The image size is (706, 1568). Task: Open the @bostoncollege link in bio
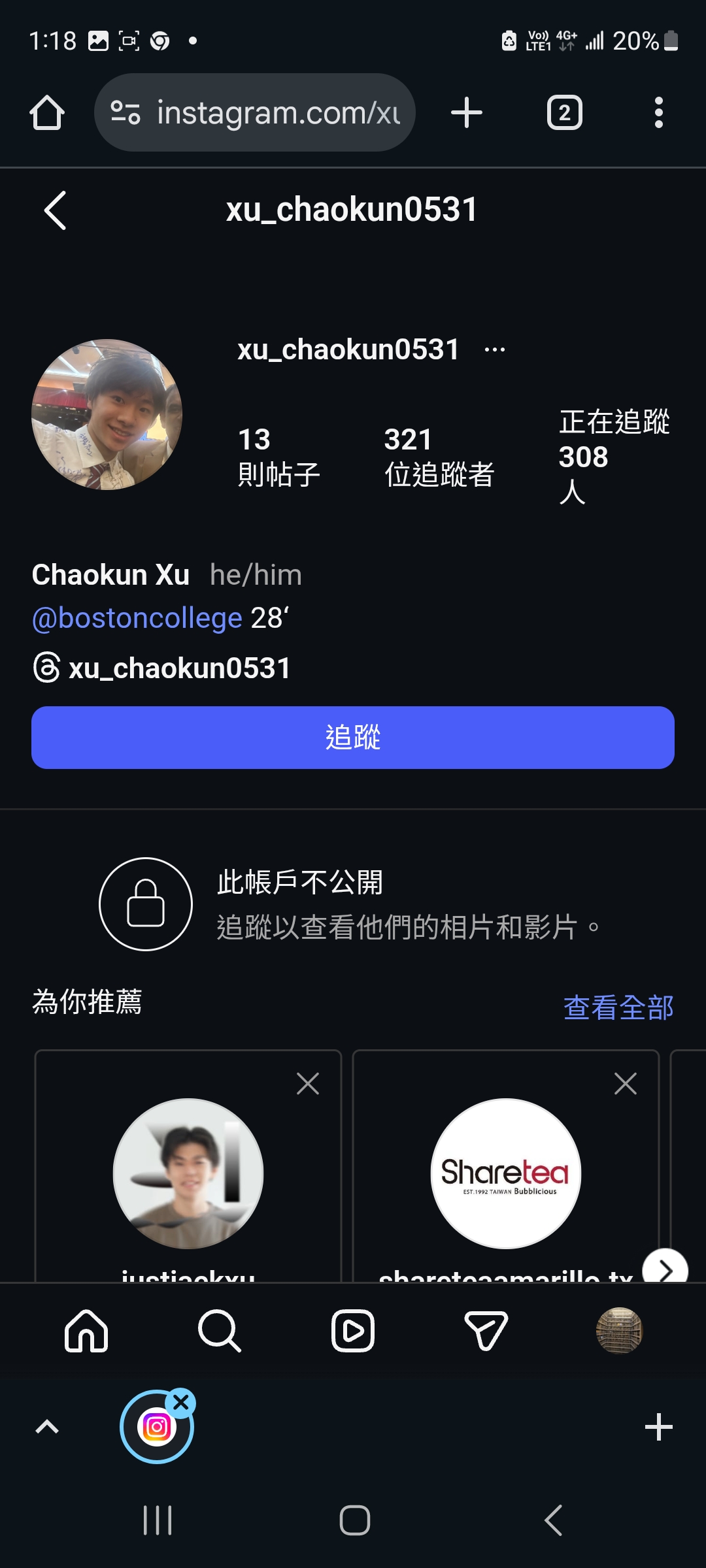click(137, 618)
